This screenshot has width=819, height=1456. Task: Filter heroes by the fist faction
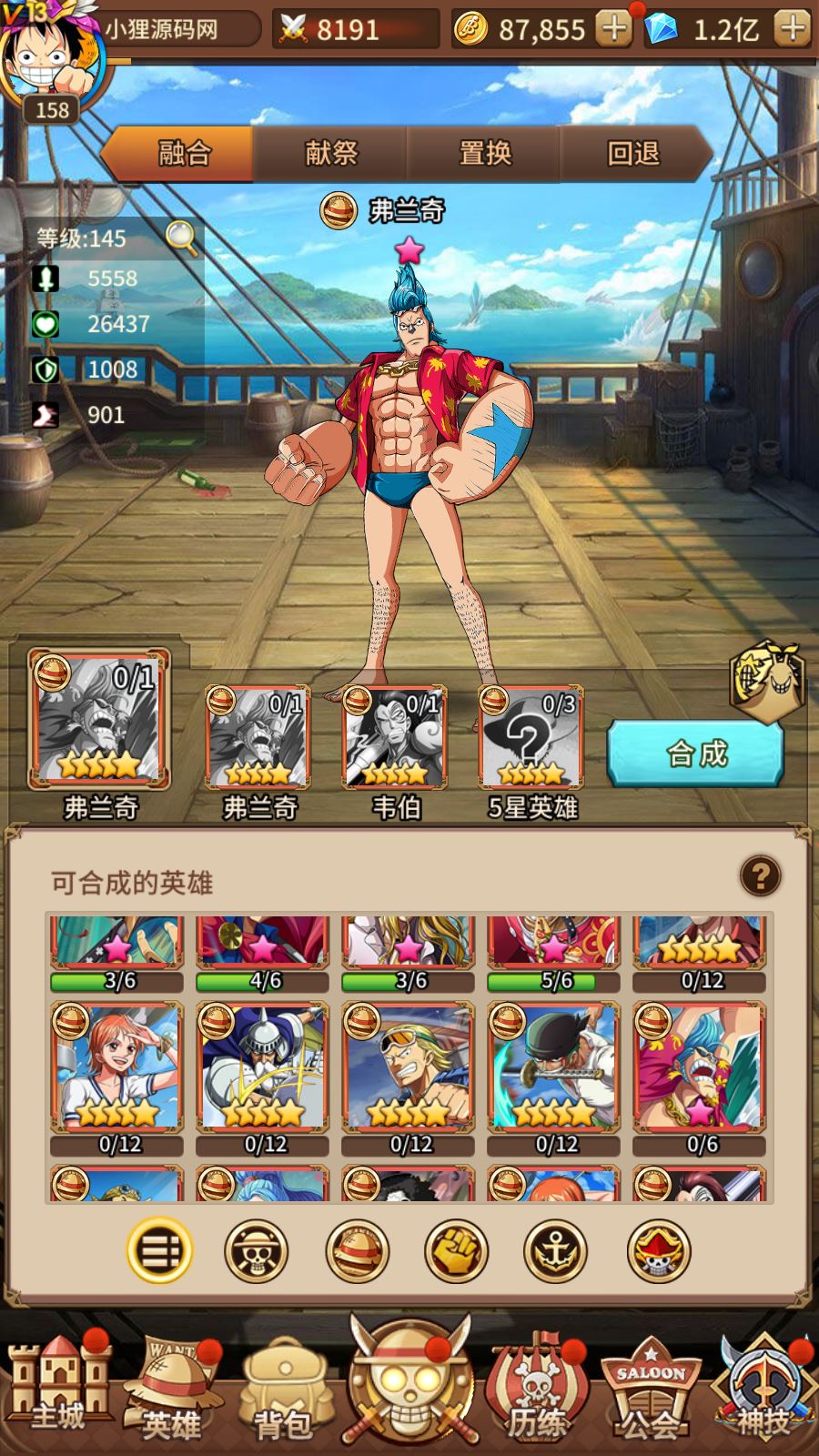click(455, 1251)
